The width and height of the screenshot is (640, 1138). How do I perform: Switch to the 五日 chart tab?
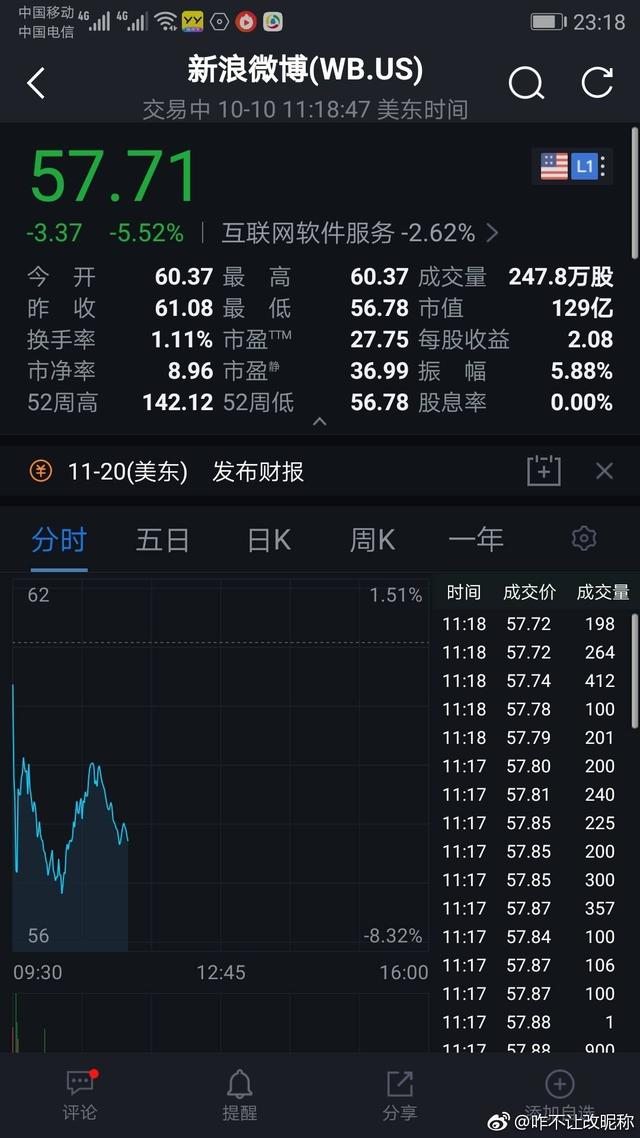click(x=162, y=541)
